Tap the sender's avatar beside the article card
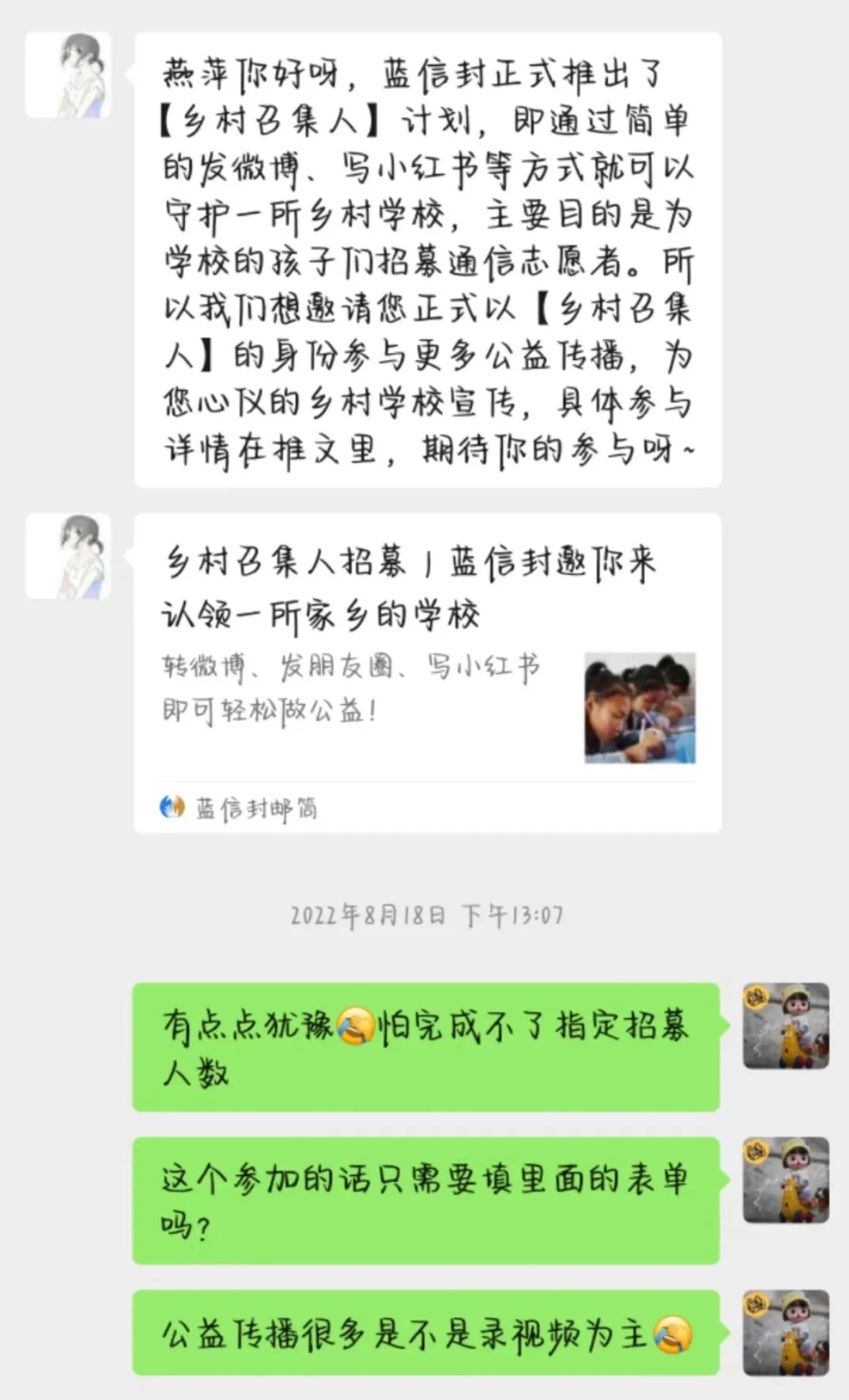 click(68, 556)
